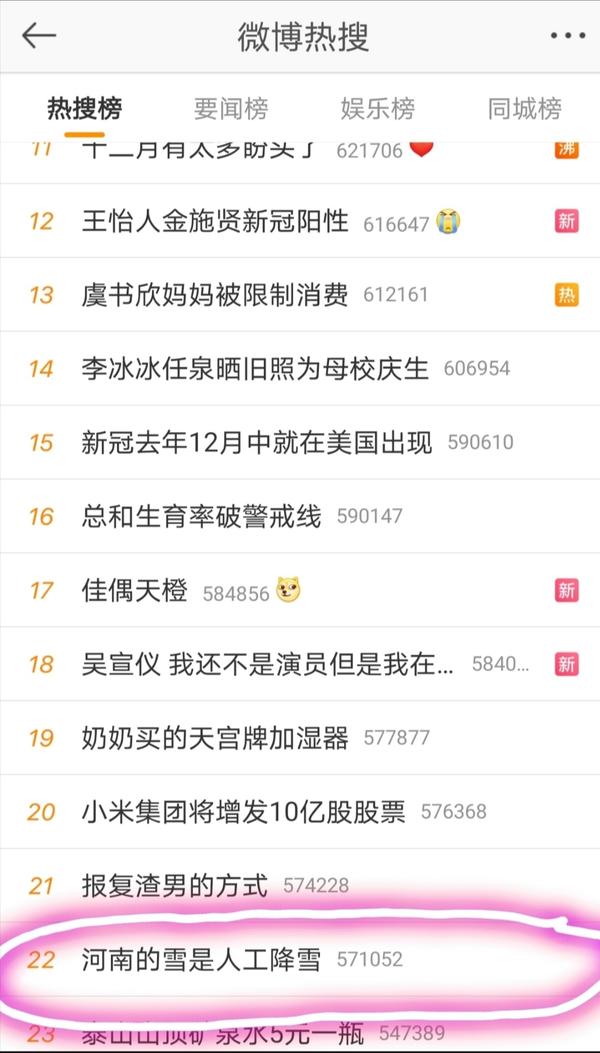
Task: Open the 吴宣仪 trending topic
Action: 268,664
